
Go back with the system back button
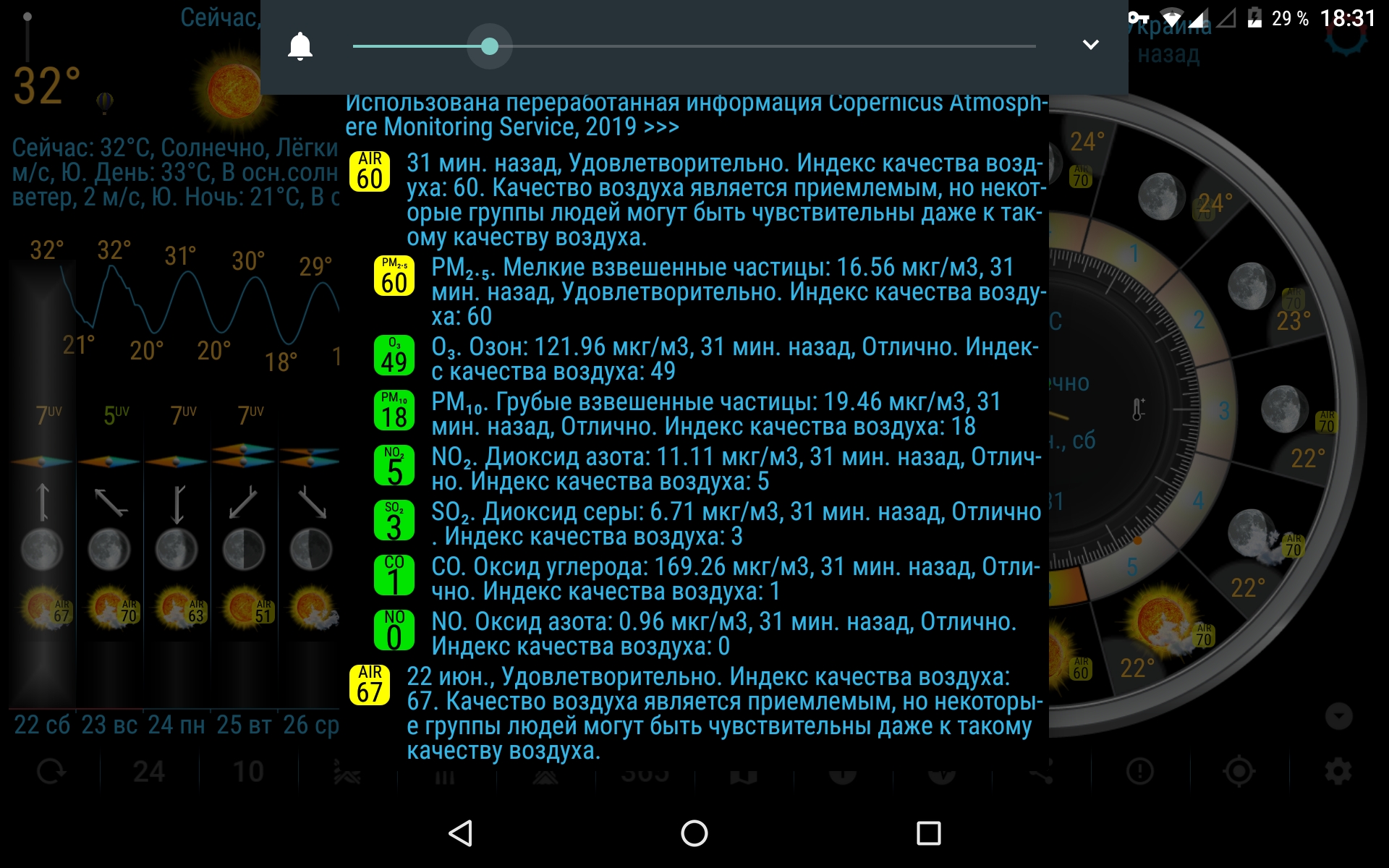click(x=461, y=833)
